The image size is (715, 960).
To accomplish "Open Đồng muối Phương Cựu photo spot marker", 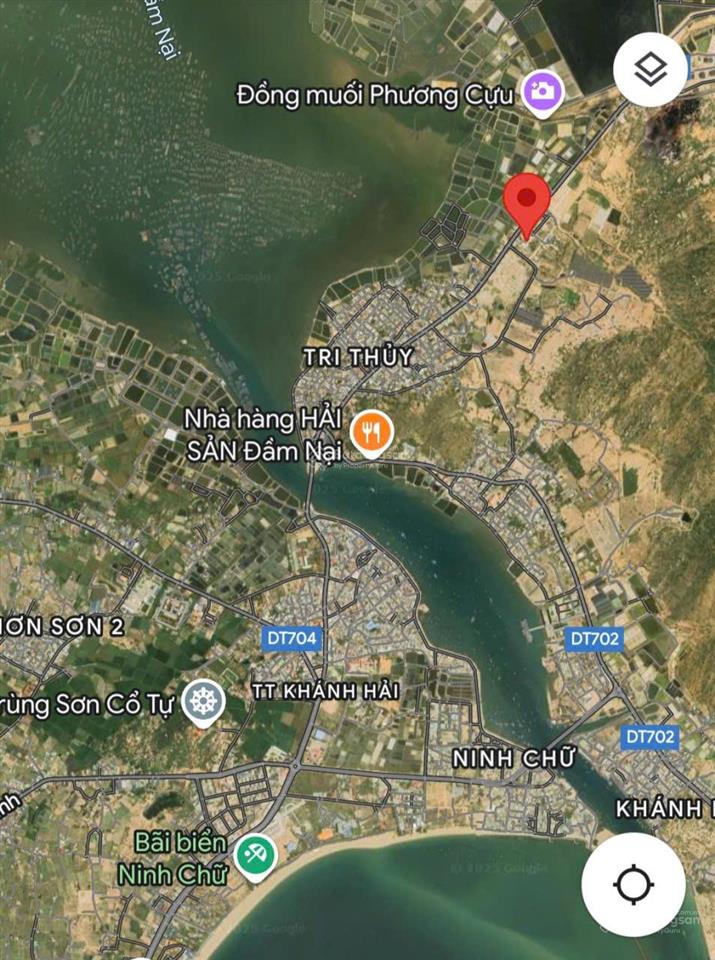I will coord(543,93).
